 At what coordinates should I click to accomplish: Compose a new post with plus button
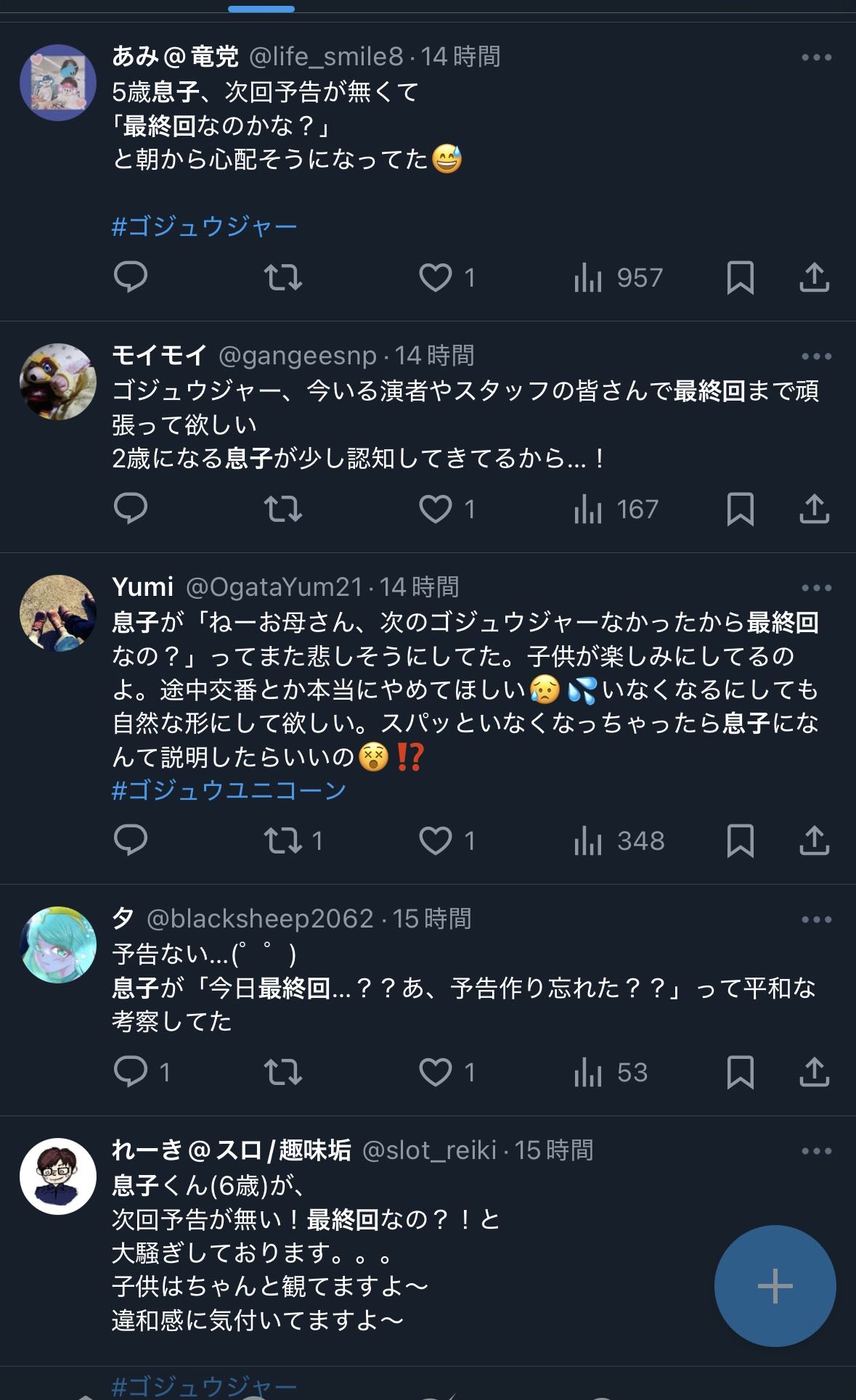tap(775, 1285)
